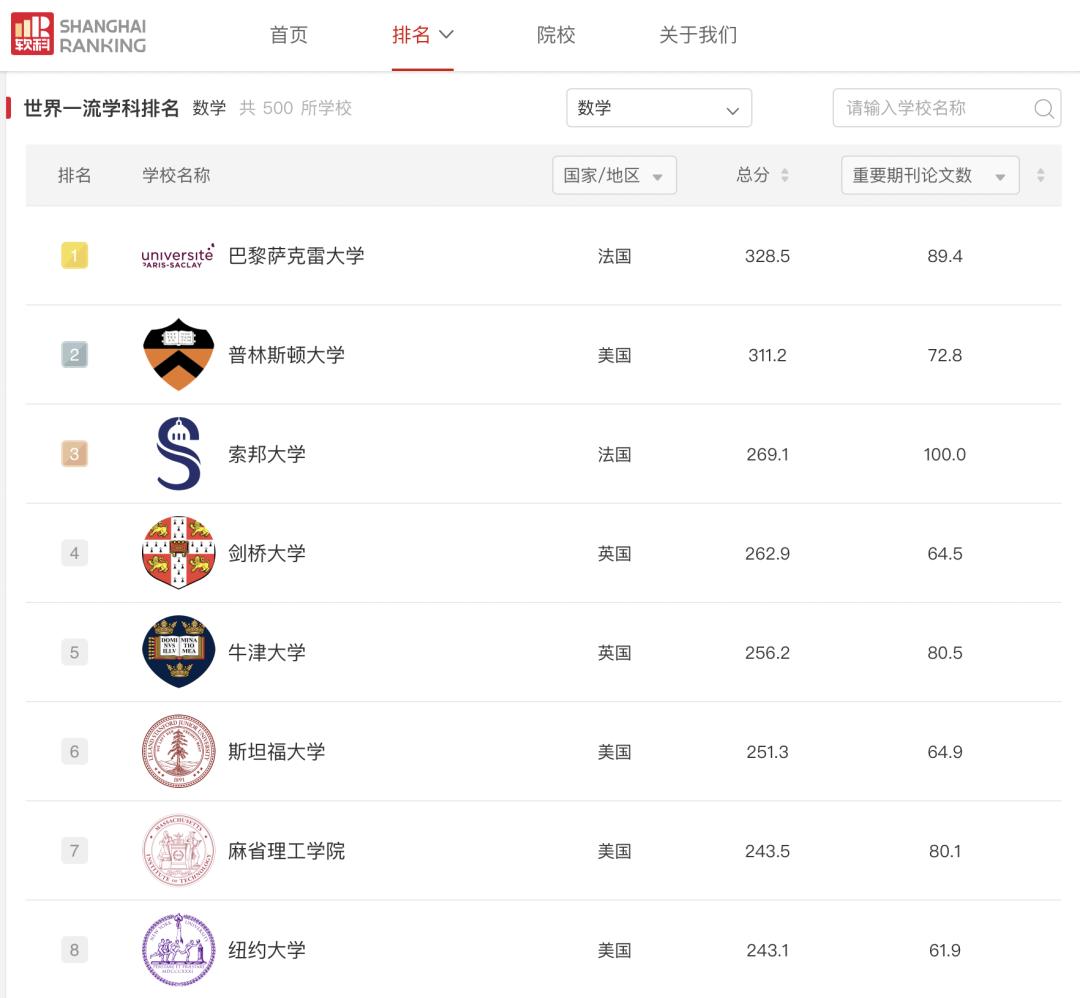
Task: Select 剑桥大学 in the list
Action: [267, 553]
